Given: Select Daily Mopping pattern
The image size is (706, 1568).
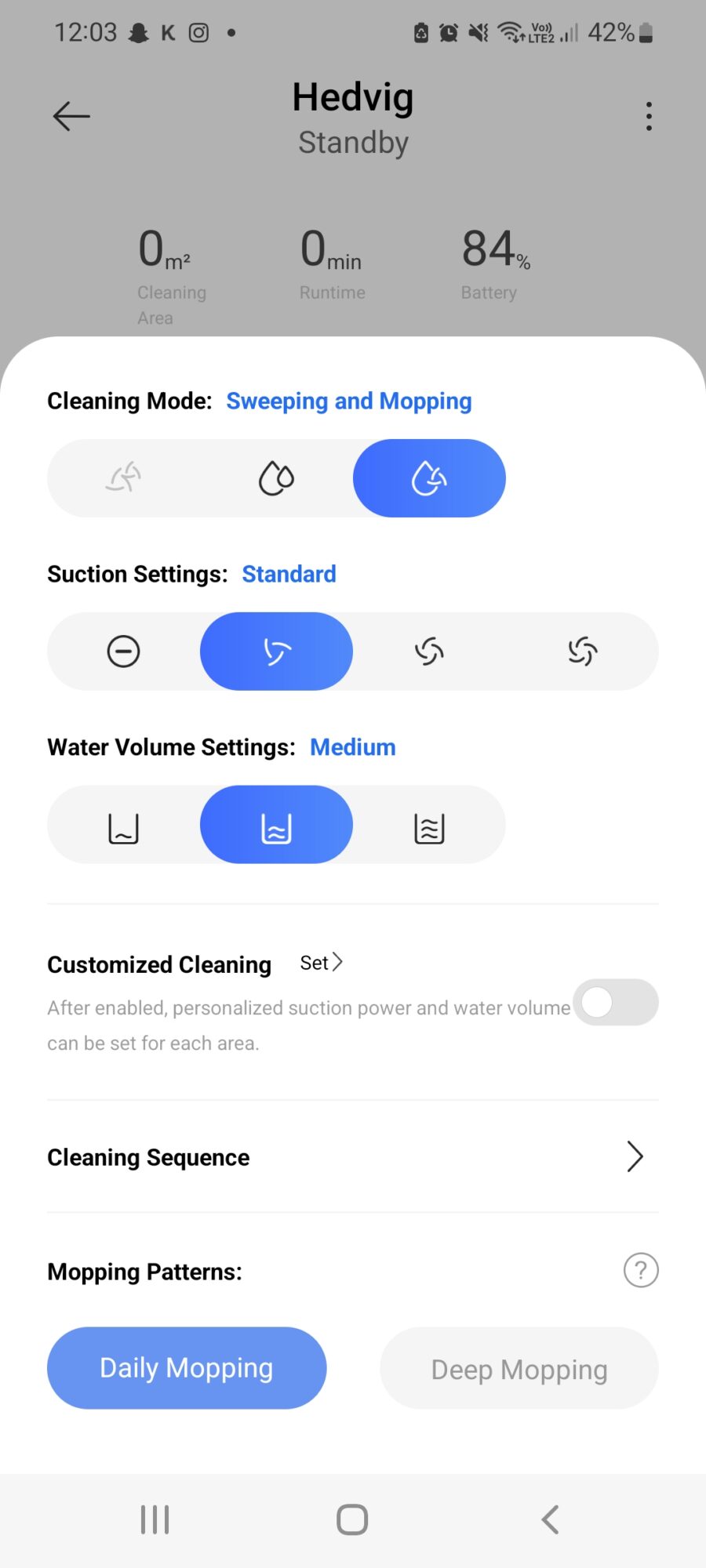Looking at the screenshot, I should (x=187, y=1367).
